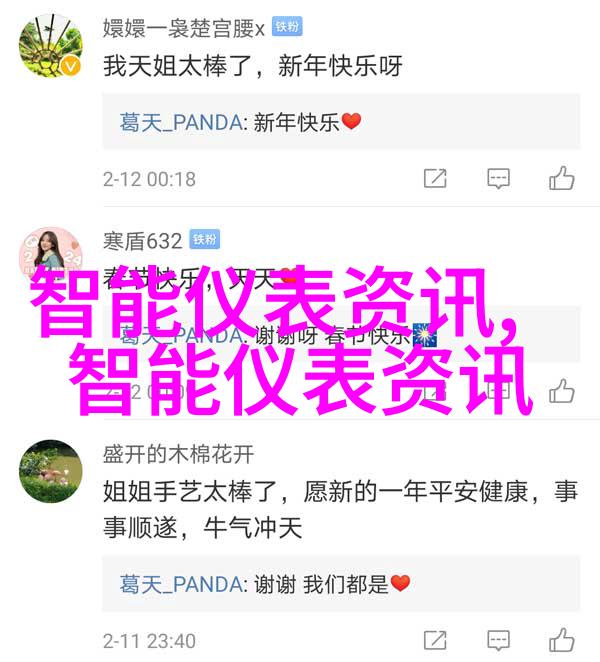The height and width of the screenshot is (662, 600).
Task: Share the comment posted 2-11 23:40
Action: point(435,640)
